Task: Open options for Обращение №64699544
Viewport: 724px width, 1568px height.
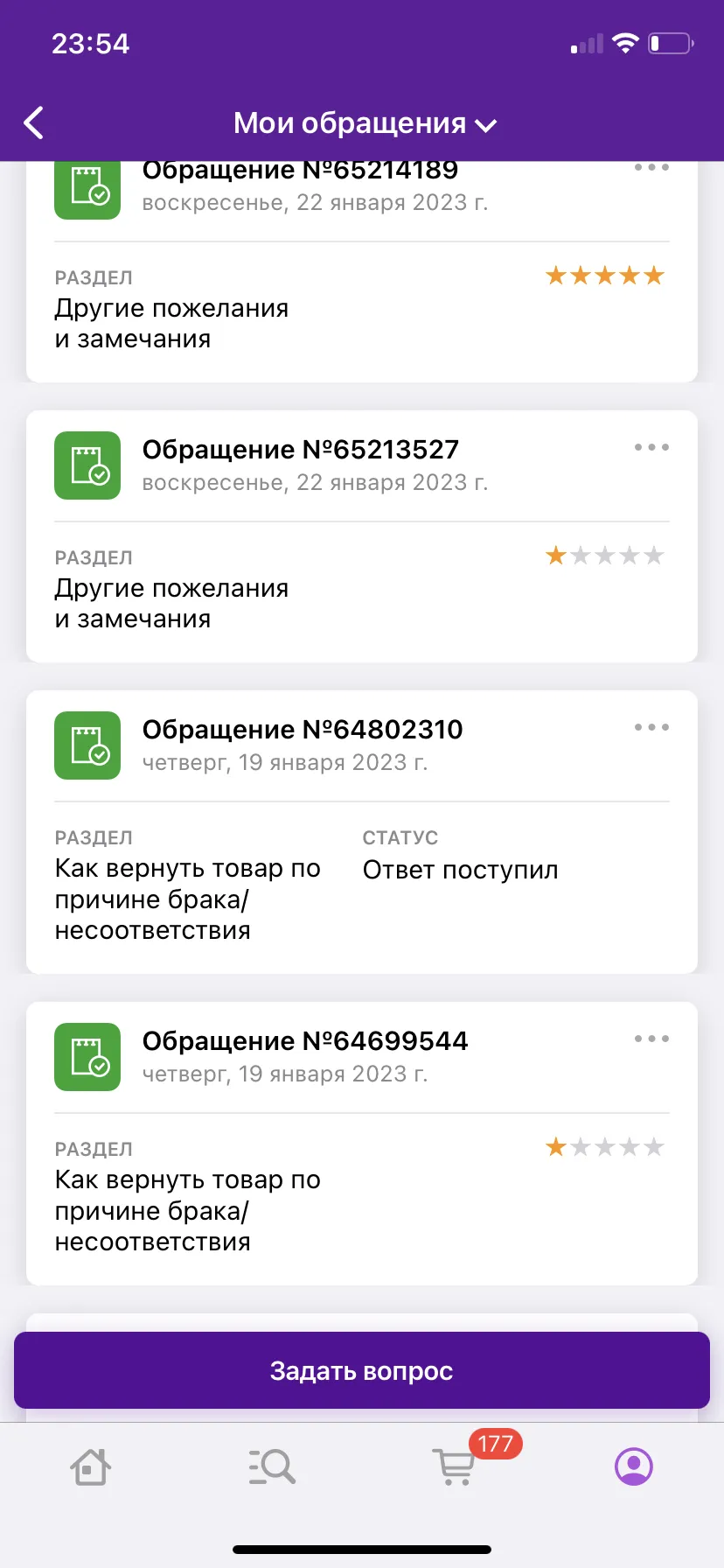Action: click(651, 1039)
